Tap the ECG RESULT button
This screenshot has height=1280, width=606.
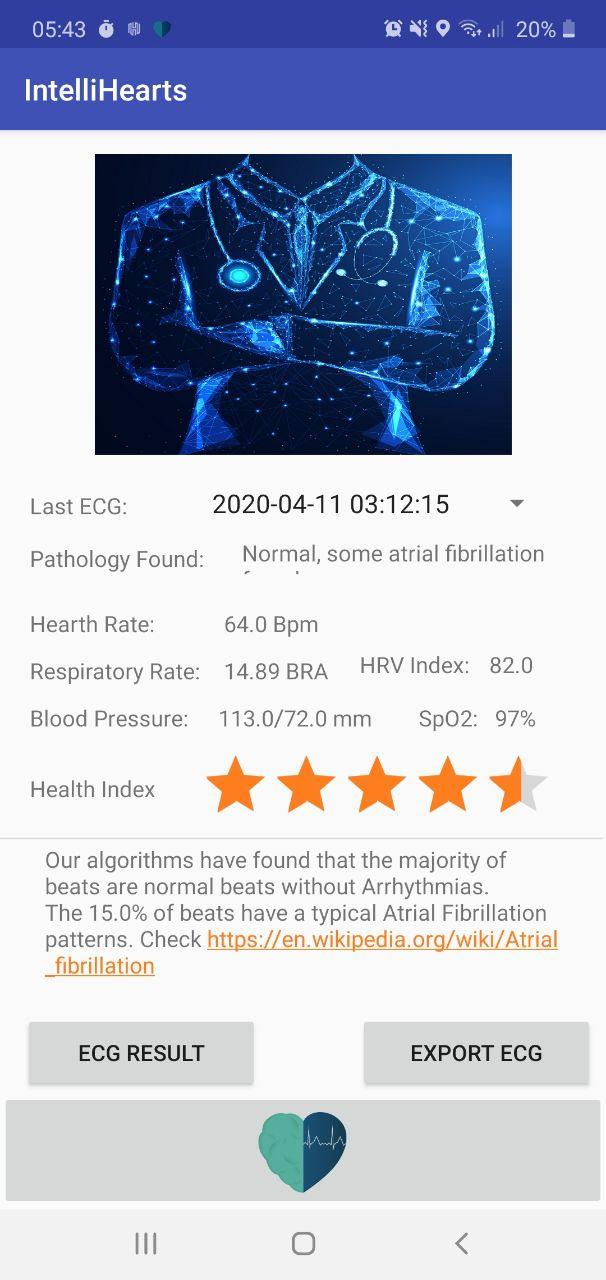point(141,1053)
